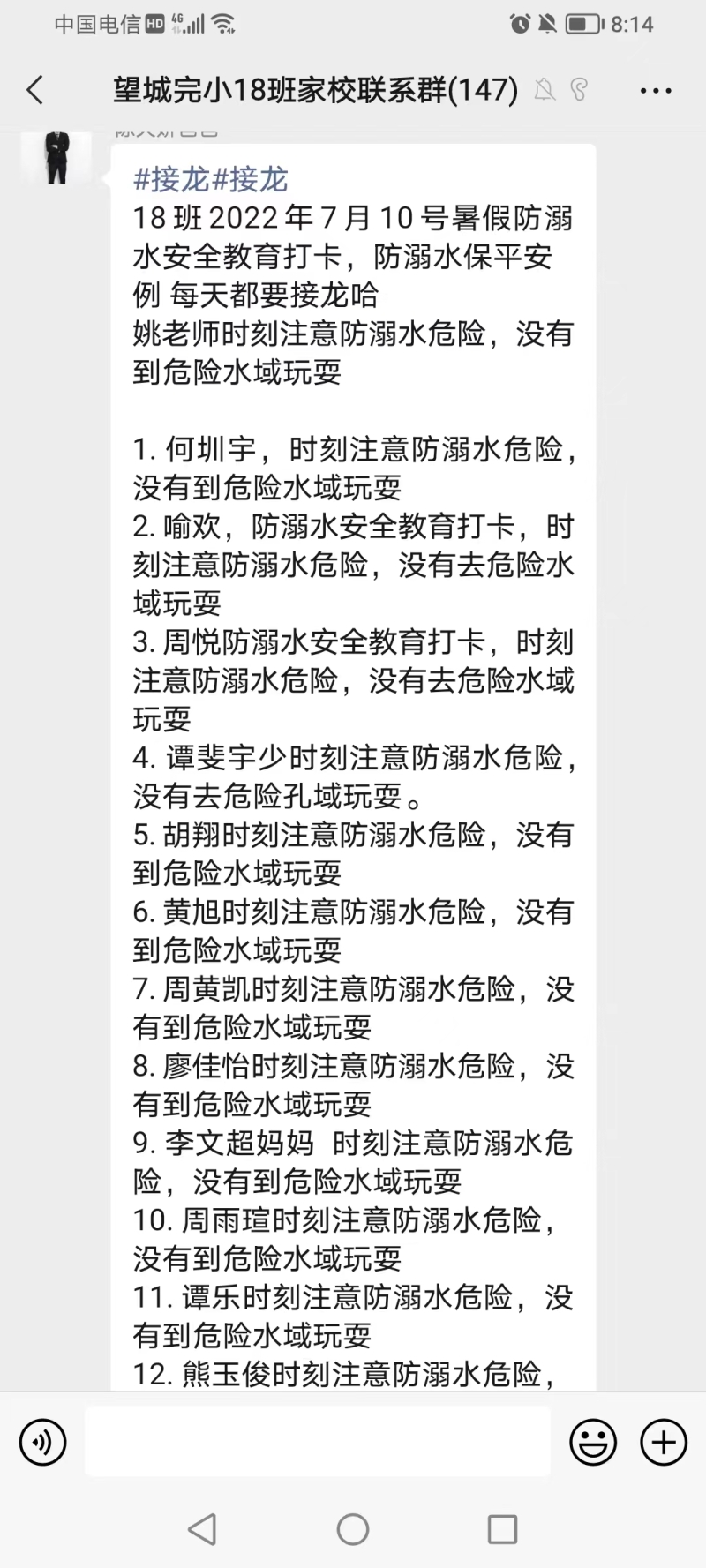Go back from the group chat
706x1568 pixels.
click(x=35, y=90)
